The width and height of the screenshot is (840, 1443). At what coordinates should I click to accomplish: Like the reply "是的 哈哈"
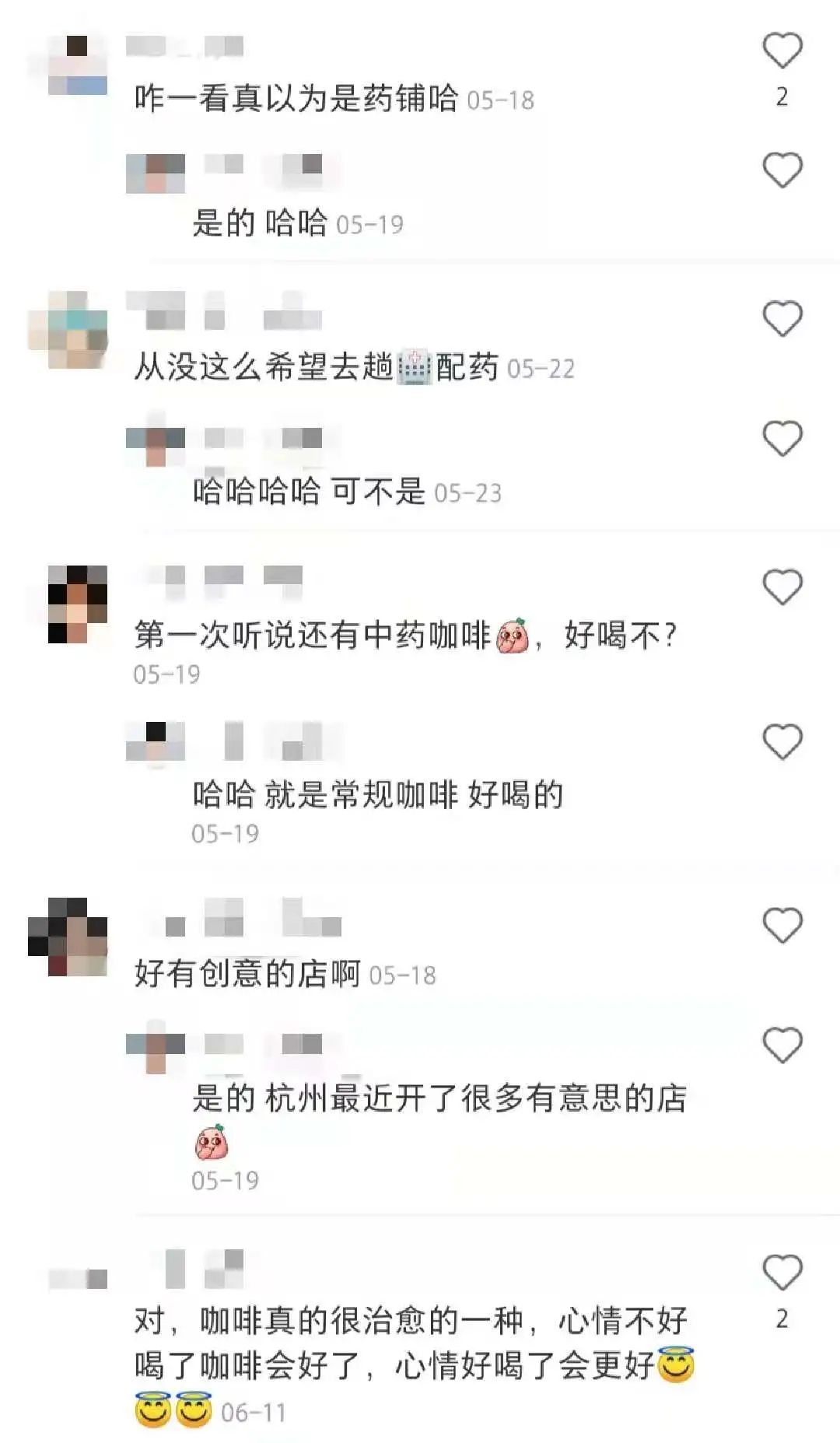(782, 170)
